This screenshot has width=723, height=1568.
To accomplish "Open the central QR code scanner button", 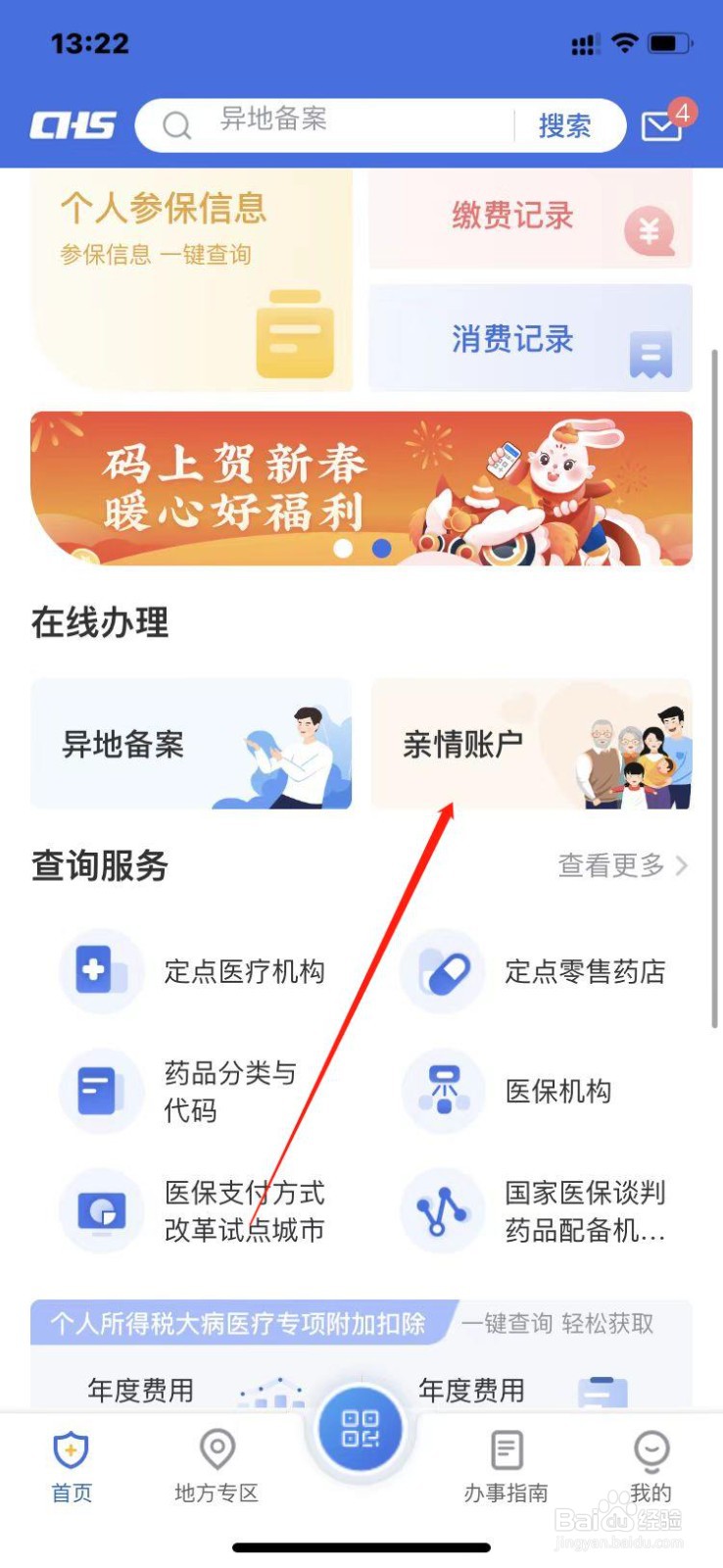I will (x=361, y=1431).
